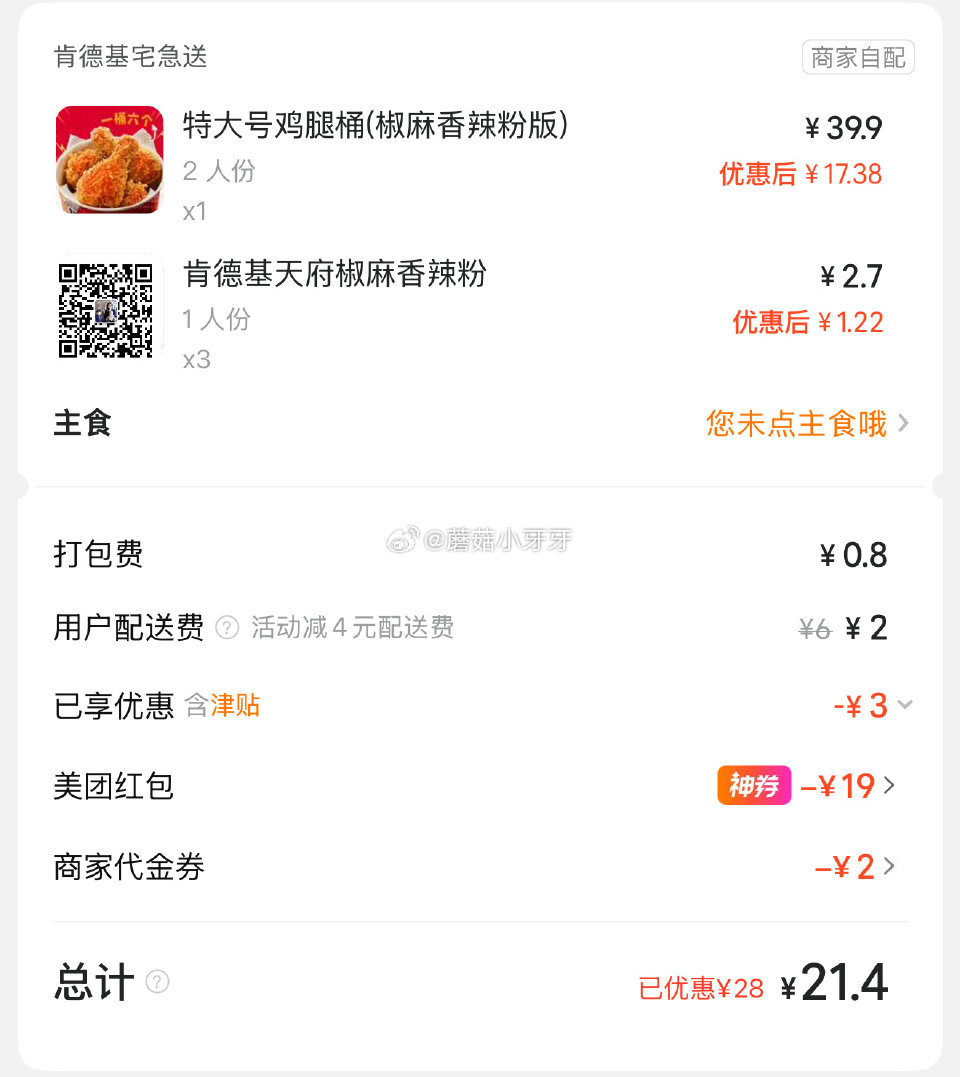Screen dimensions: 960x1077
Task: Tap the strikethrough ¥6 original delivery fee
Action: pyautogui.click(x=817, y=628)
